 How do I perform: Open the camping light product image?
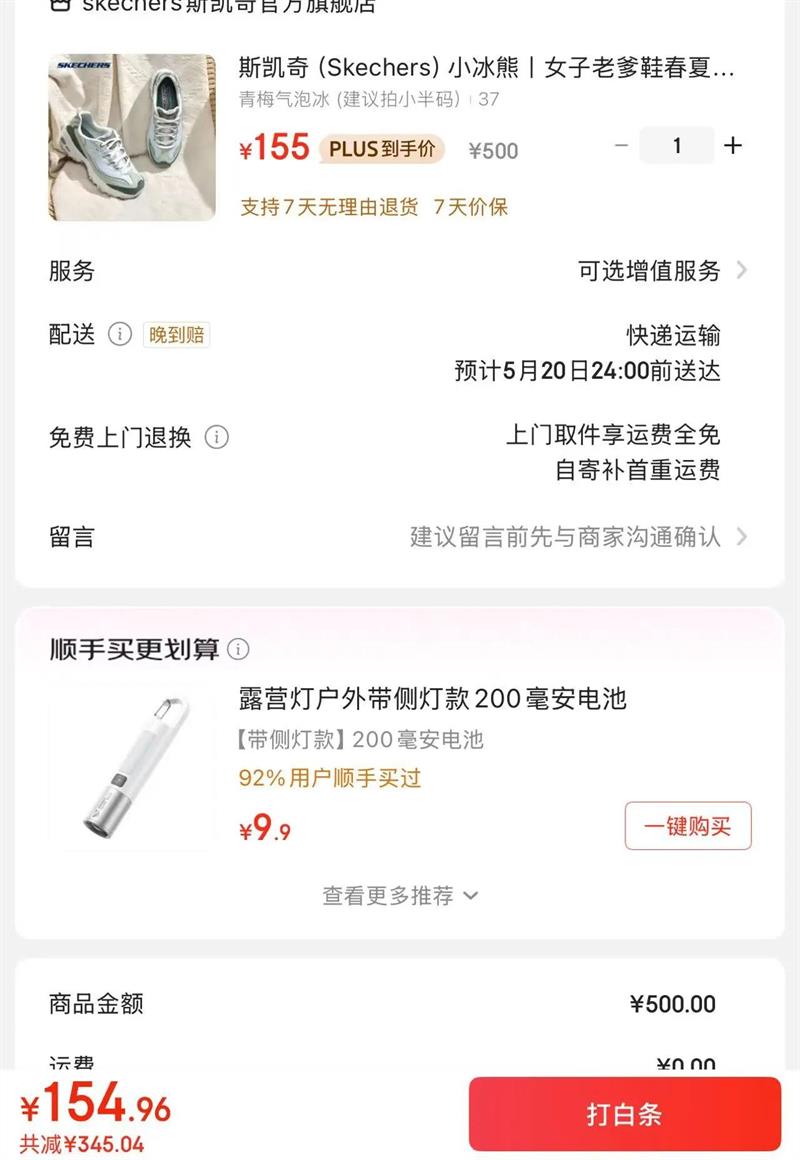pyautogui.click(x=132, y=766)
